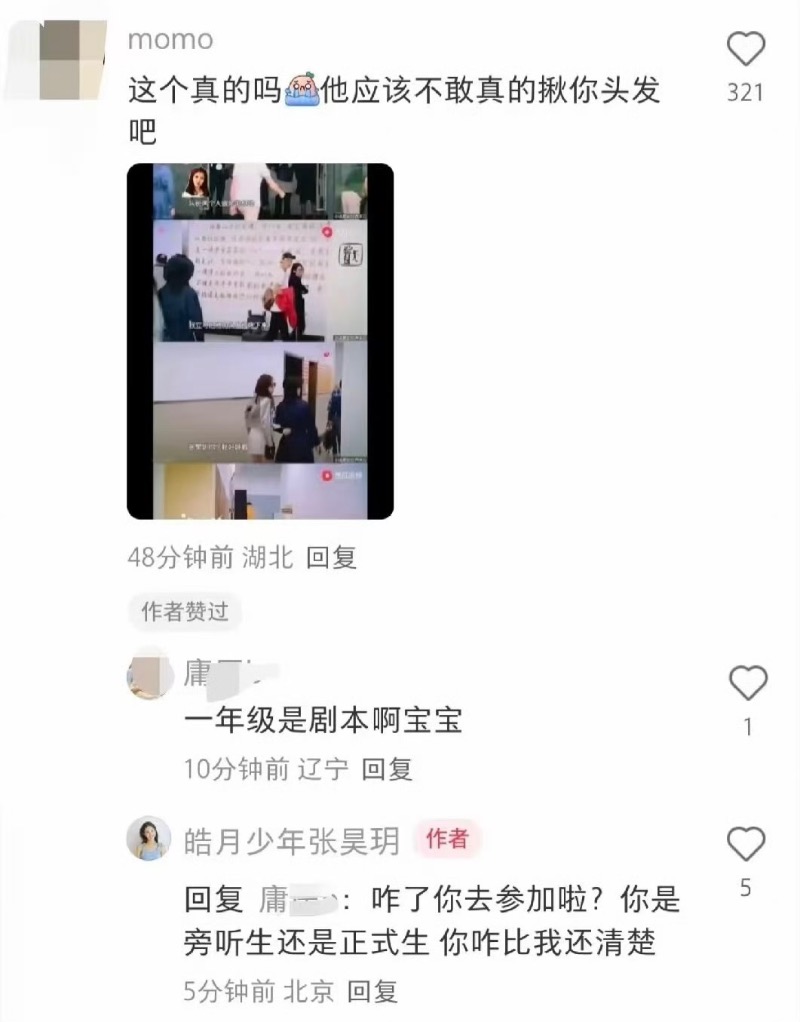Image resolution: width=800 pixels, height=1022 pixels.
Task: Reply to the comment from 辽宁
Action: (x=386, y=769)
